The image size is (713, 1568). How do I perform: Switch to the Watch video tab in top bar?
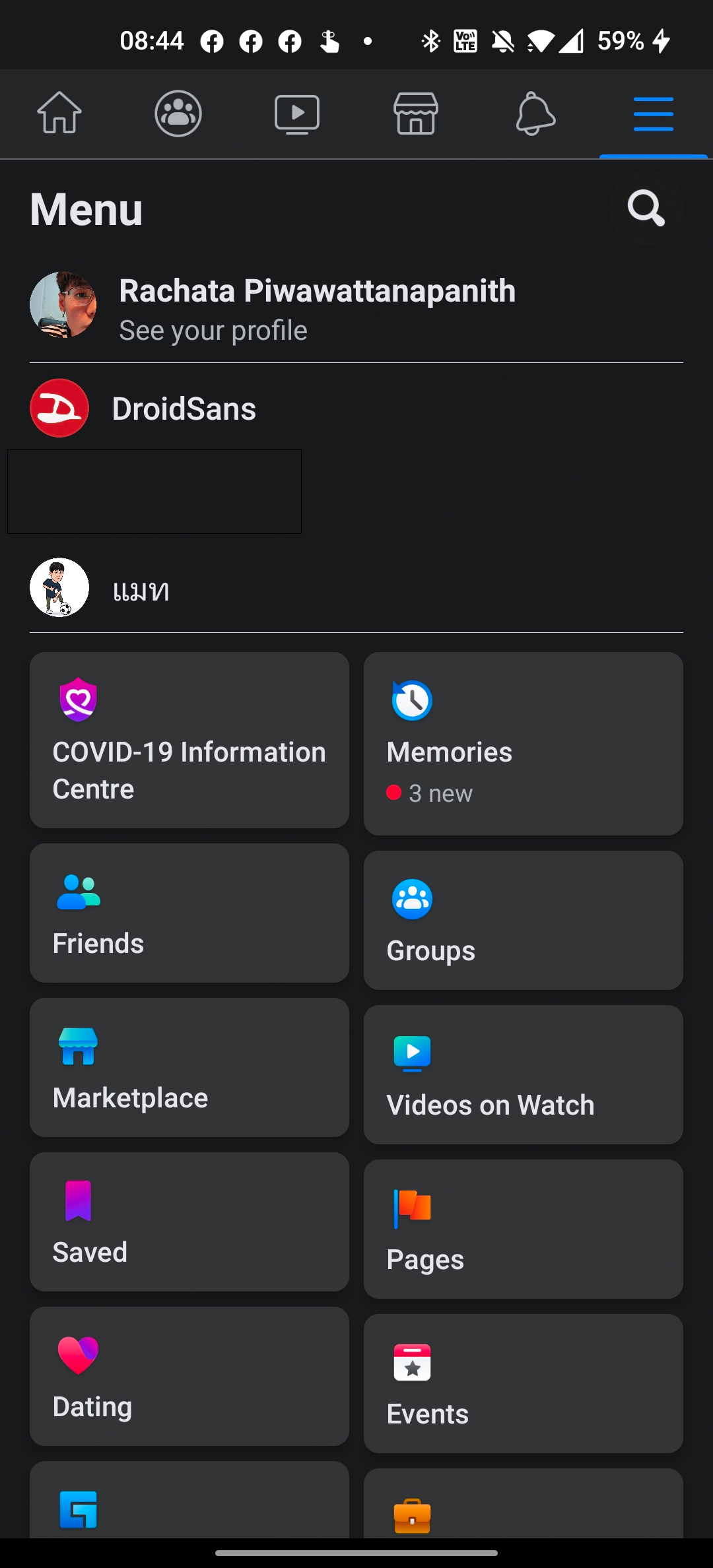click(297, 114)
